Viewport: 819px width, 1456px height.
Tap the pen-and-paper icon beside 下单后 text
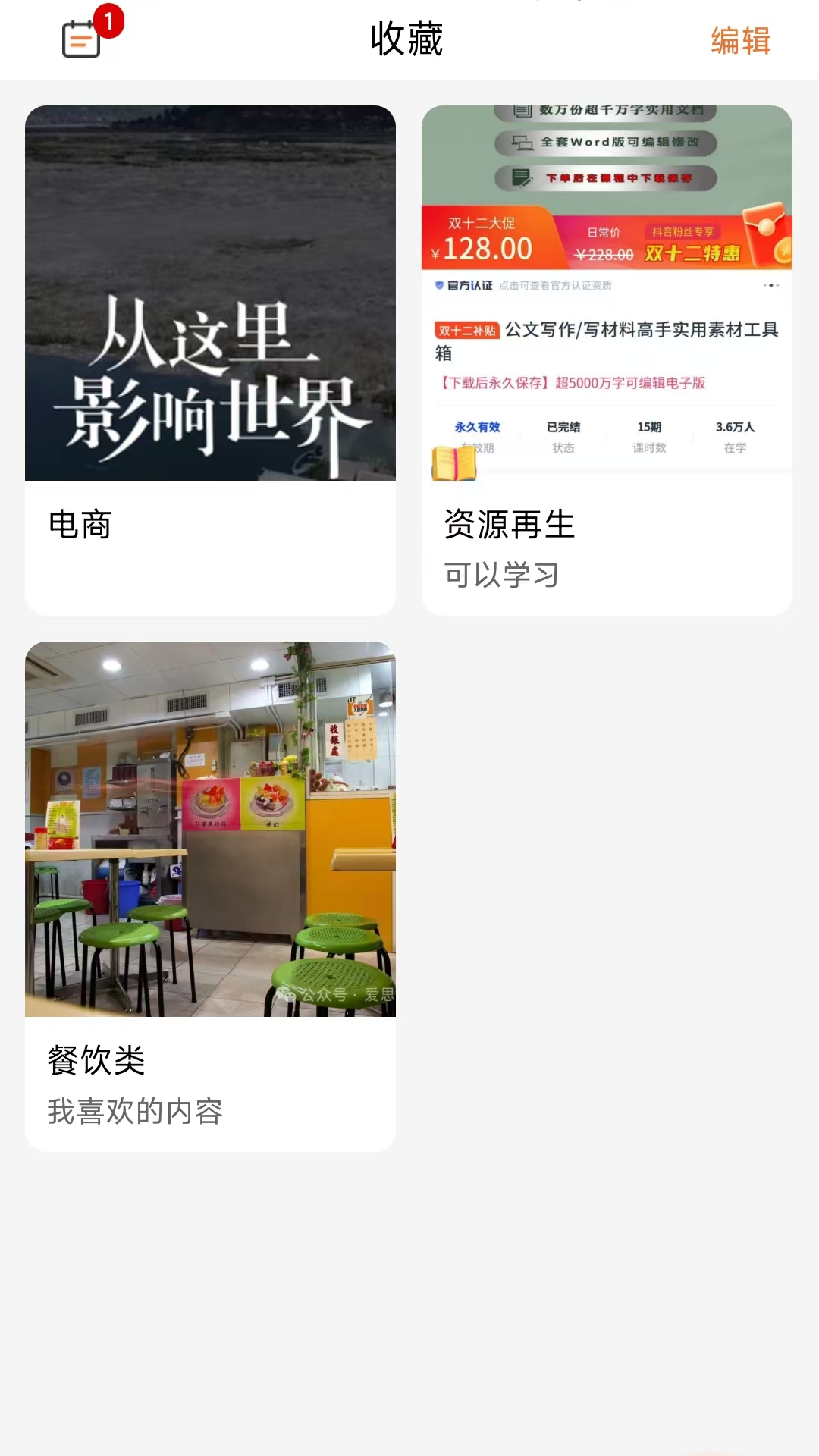(x=520, y=177)
